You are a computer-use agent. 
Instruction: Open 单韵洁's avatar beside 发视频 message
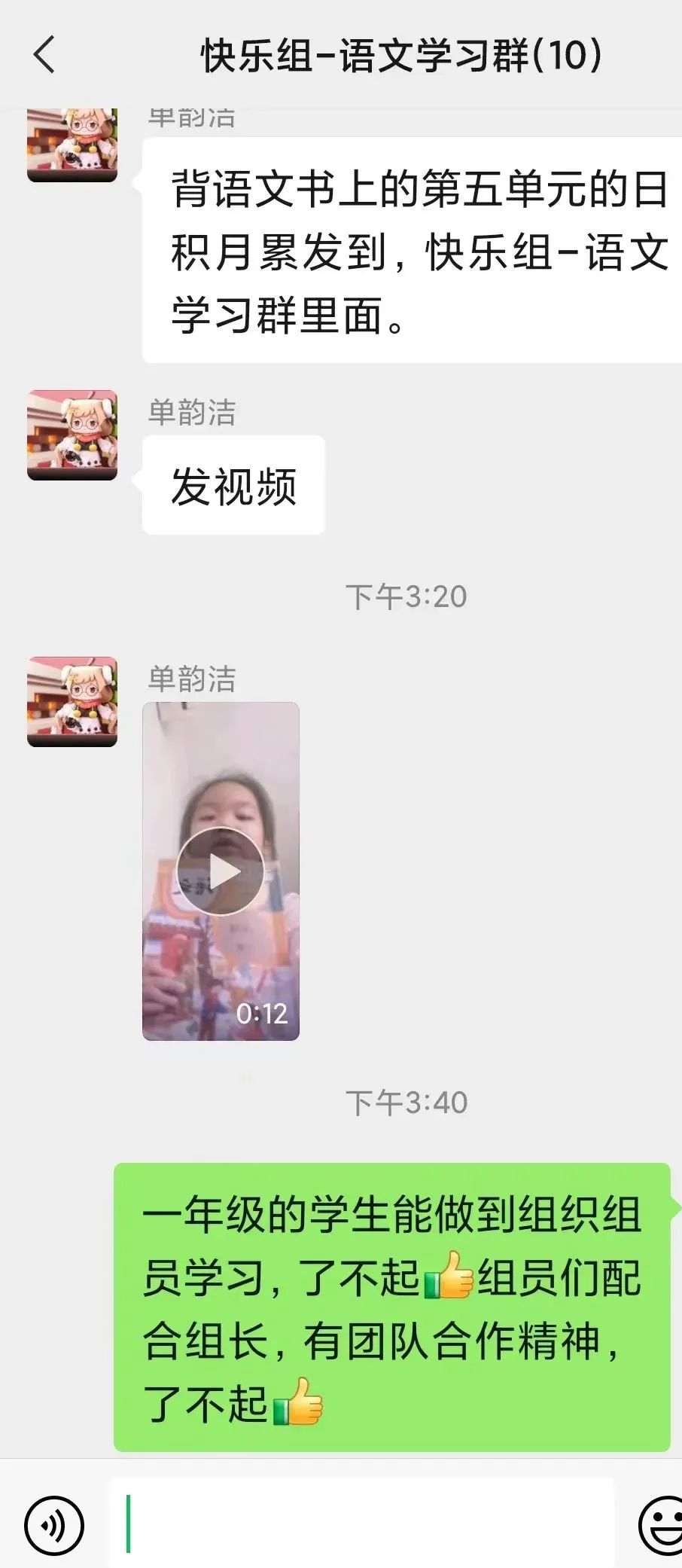(72, 435)
